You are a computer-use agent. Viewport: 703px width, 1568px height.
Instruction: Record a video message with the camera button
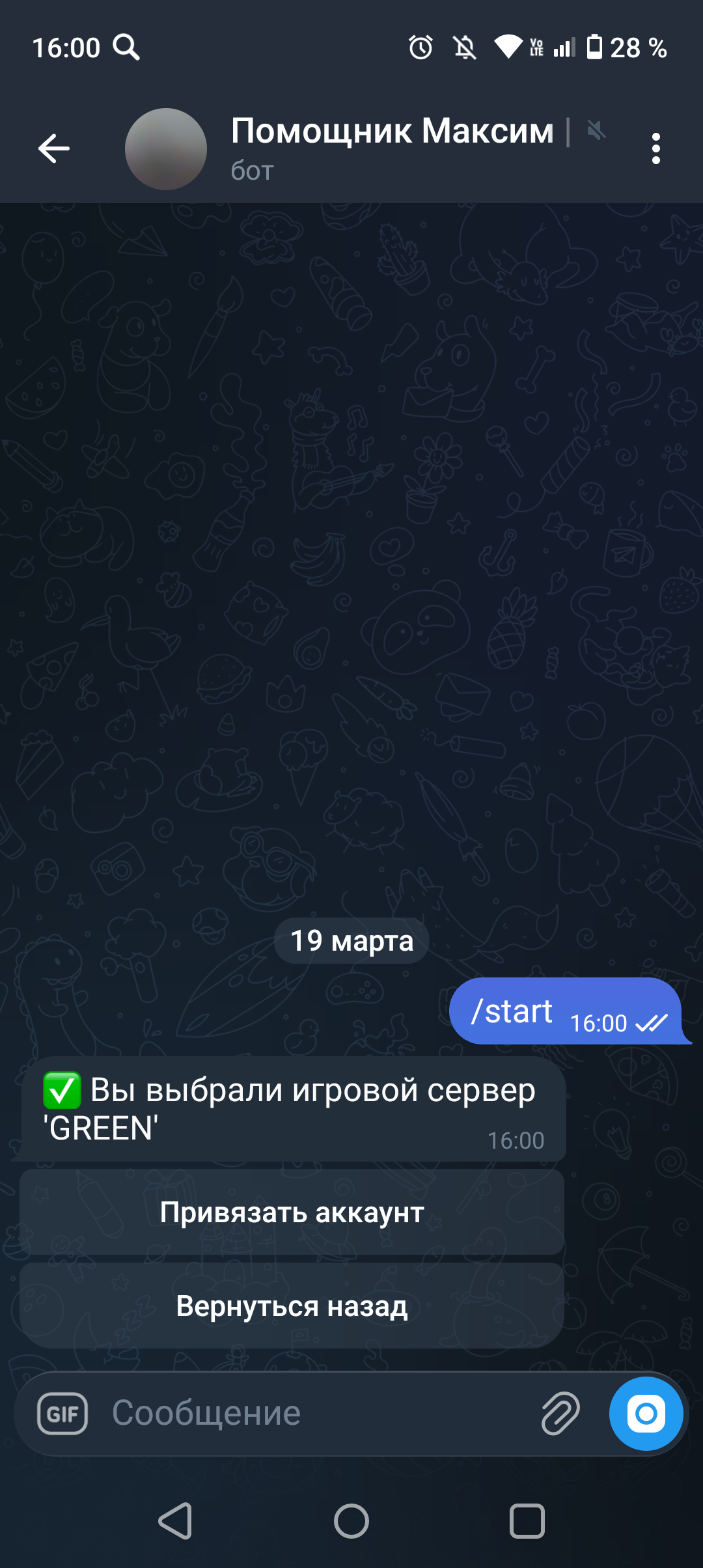pos(646,1414)
